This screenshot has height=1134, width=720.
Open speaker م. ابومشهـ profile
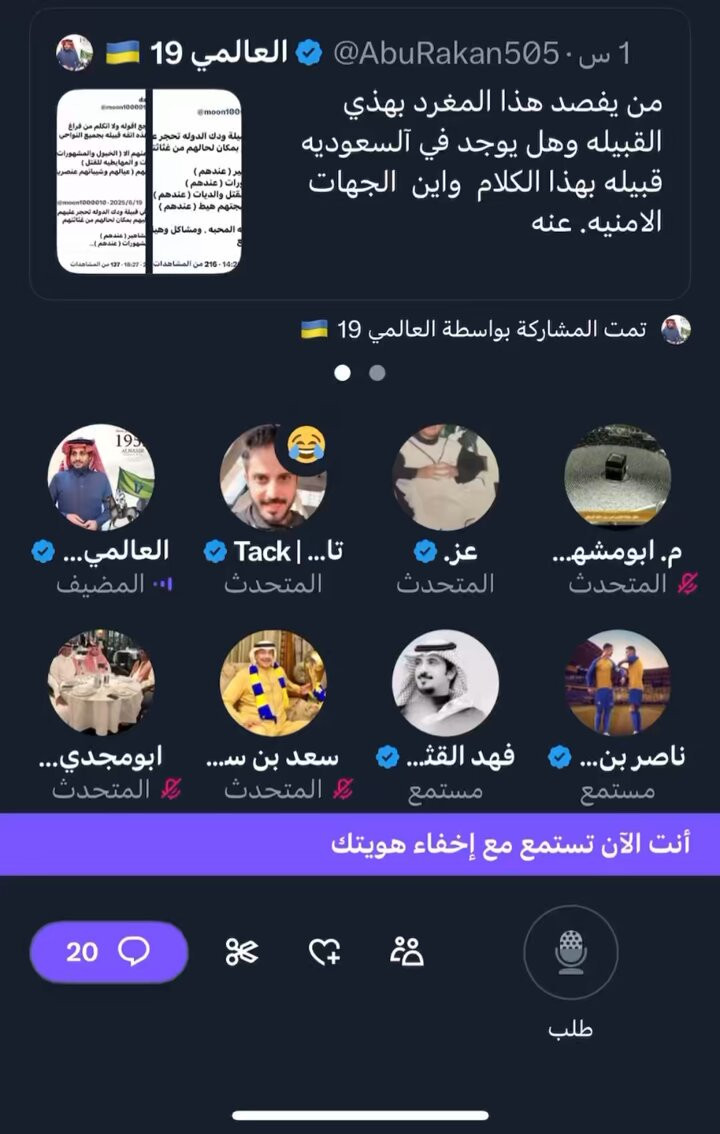coord(617,477)
